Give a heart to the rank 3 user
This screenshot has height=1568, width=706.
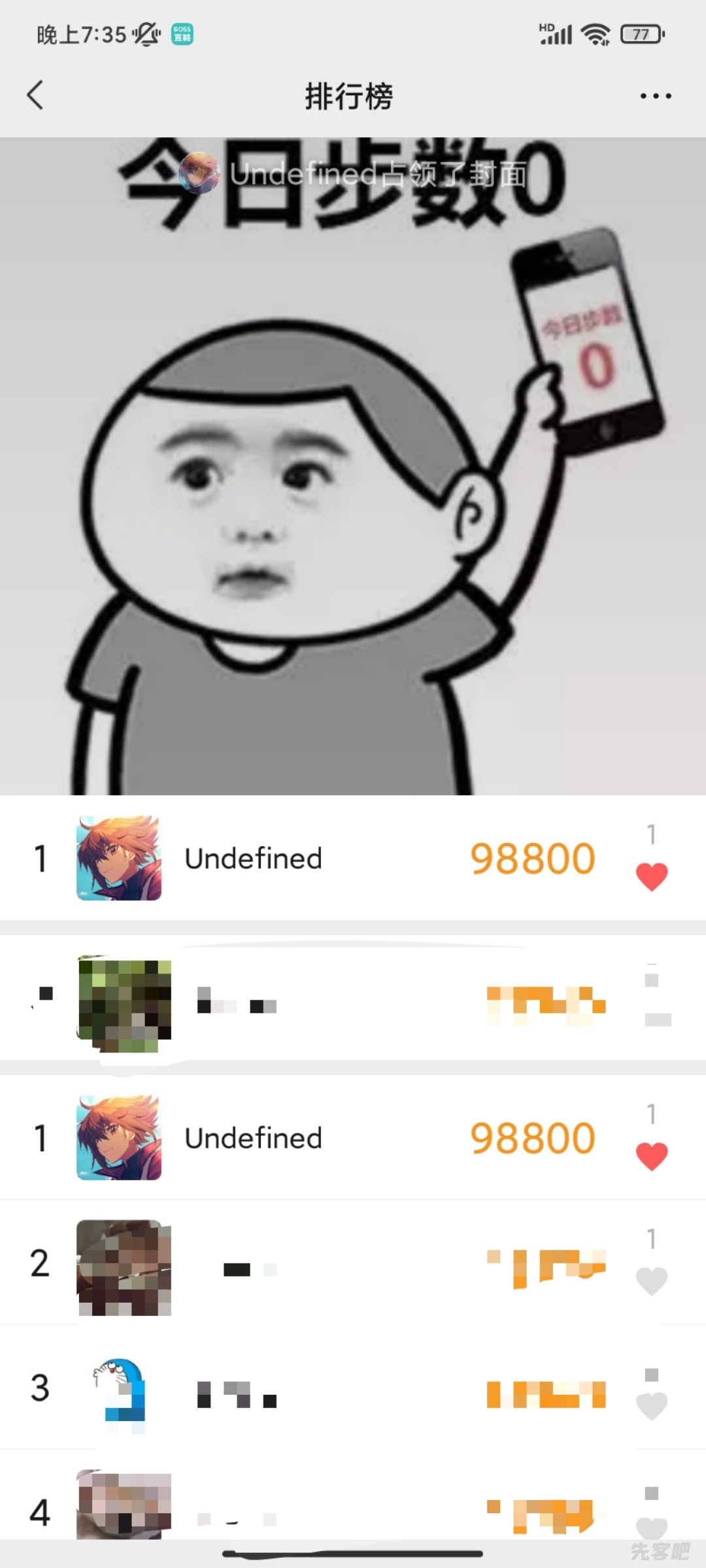pyautogui.click(x=651, y=1406)
